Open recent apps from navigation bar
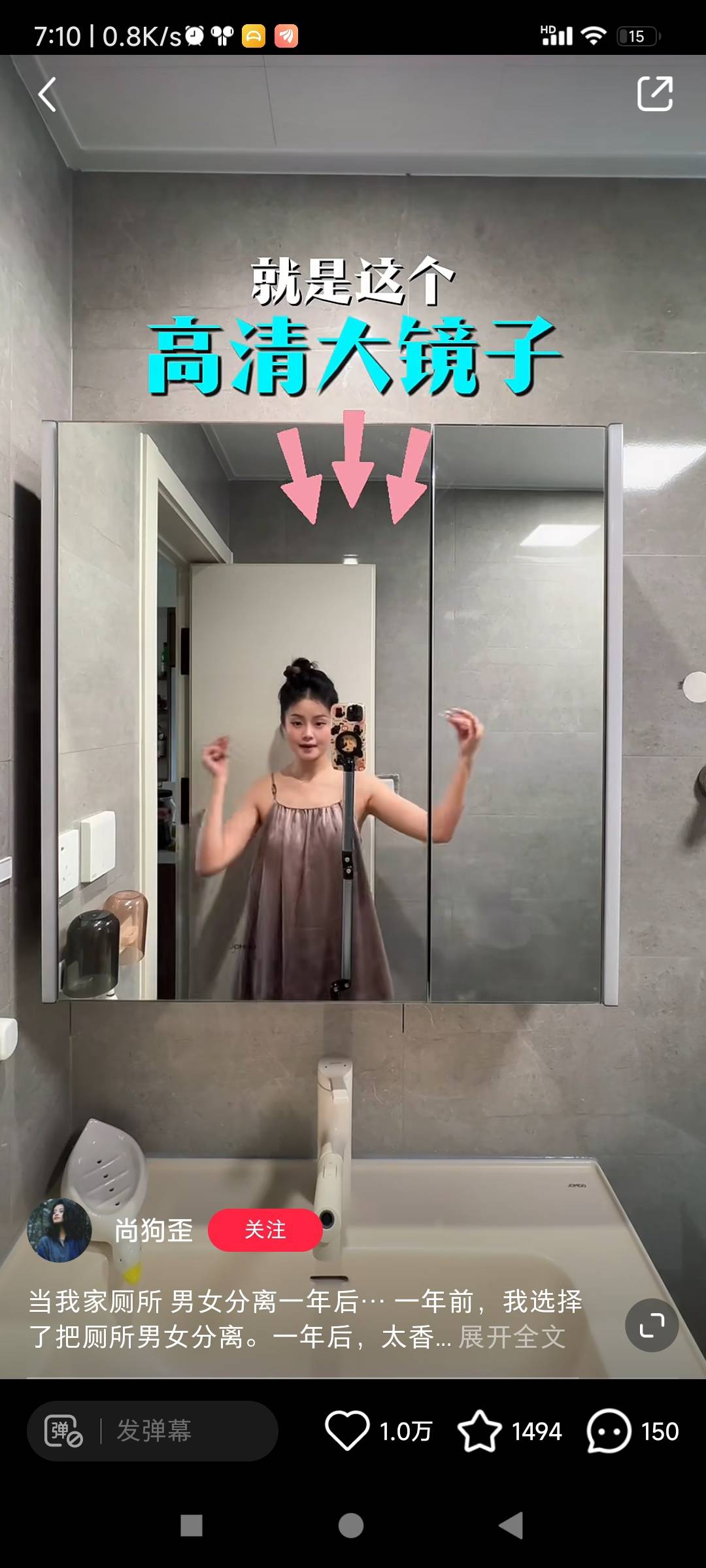Screen dimensions: 706x1568 click(x=192, y=1526)
